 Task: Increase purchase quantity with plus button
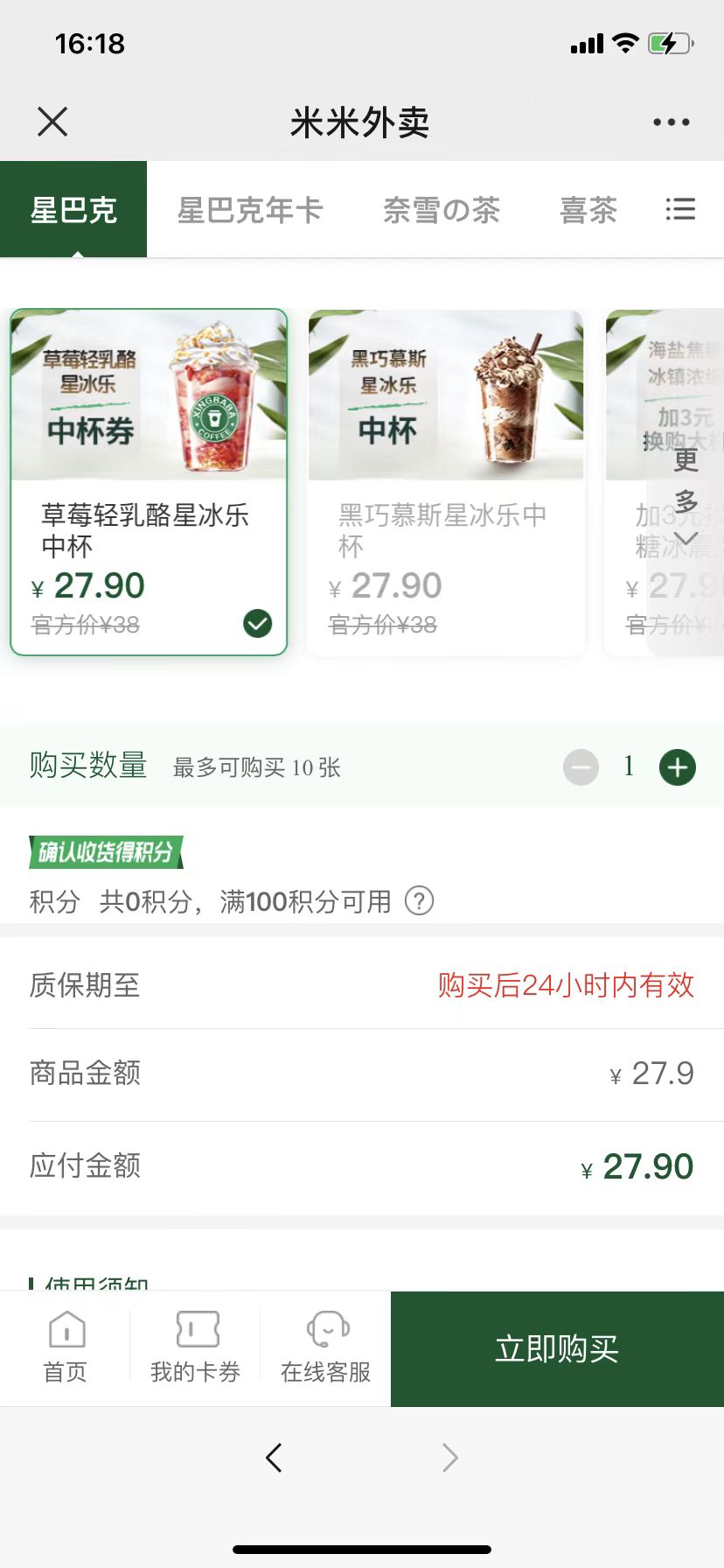[677, 767]
